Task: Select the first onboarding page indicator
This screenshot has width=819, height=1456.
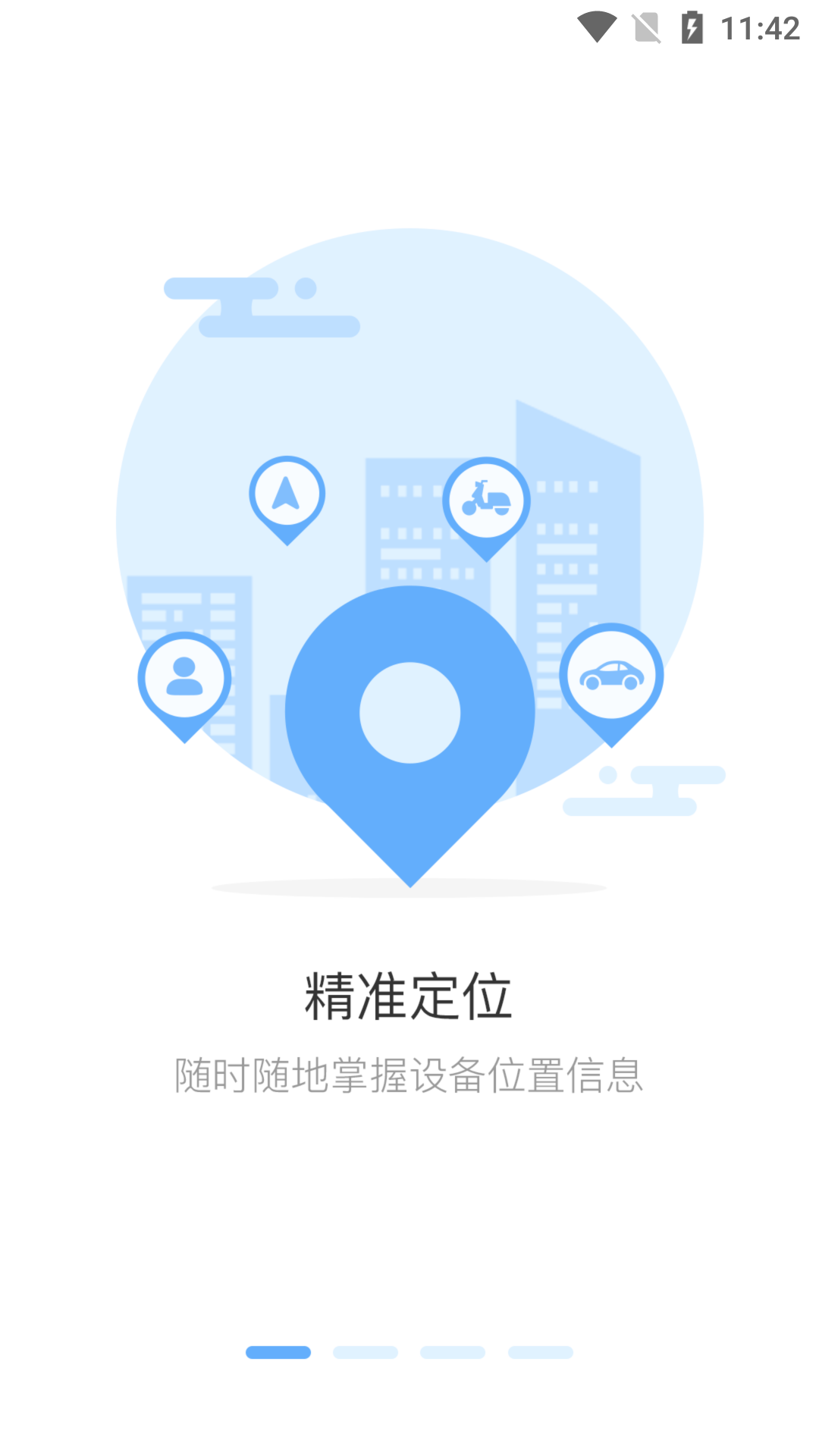Action: coord(278,1352)
